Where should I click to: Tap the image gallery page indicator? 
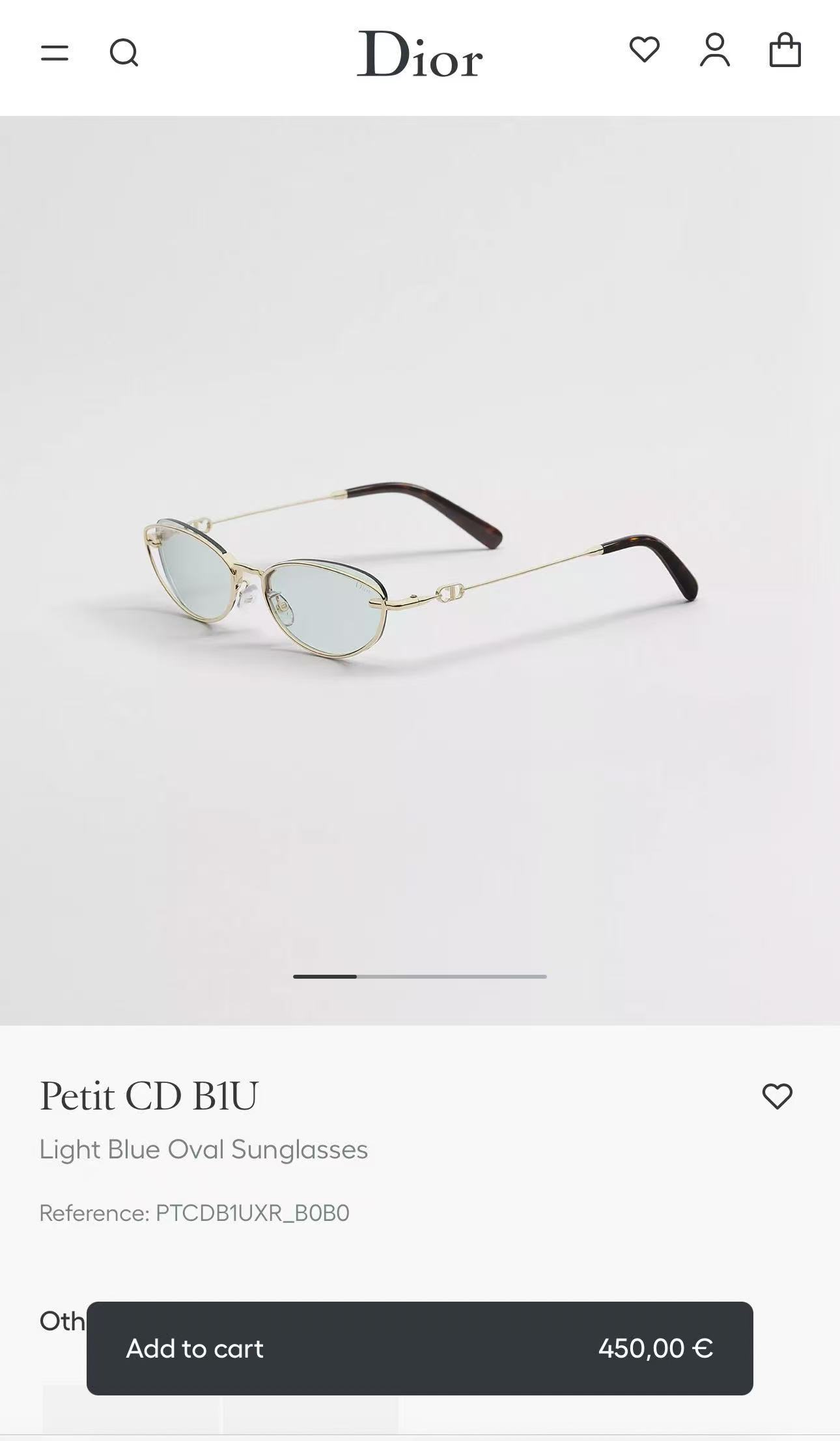[x=420, y=977]
